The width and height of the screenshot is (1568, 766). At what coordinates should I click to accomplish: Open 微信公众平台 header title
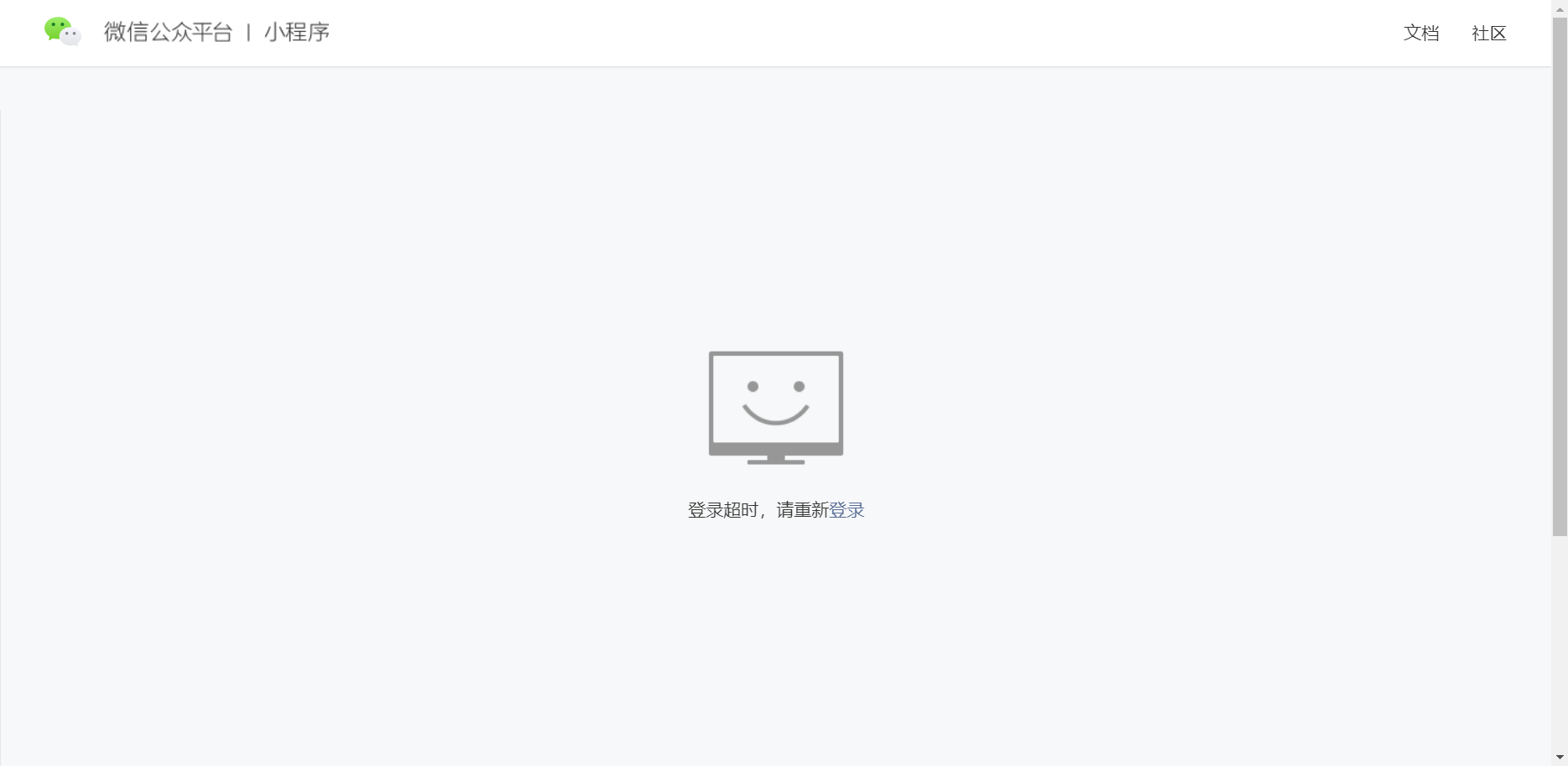pos(168,33)
